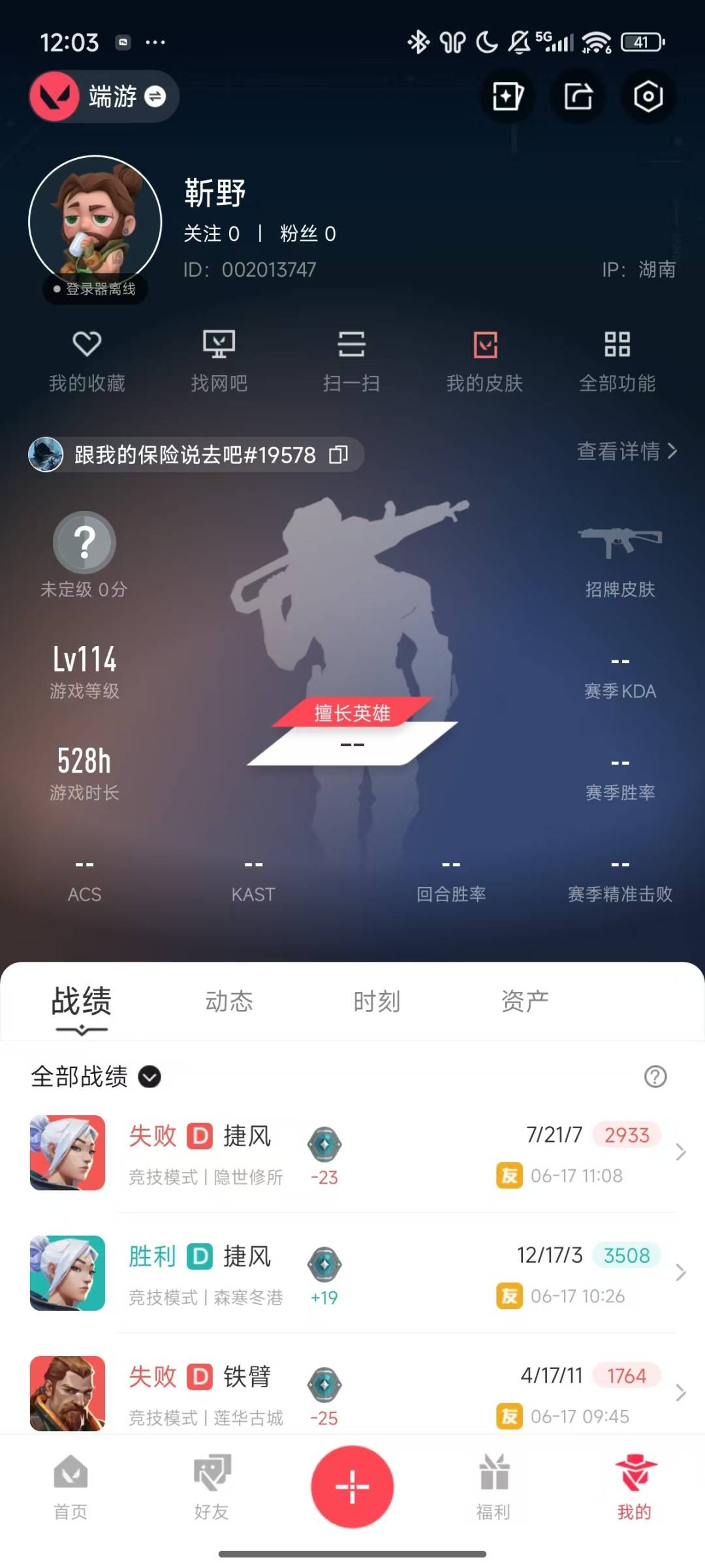This screenshot has height=1568, width=705.
Task: Open the share icon in top bar
Action: (578, 97)
